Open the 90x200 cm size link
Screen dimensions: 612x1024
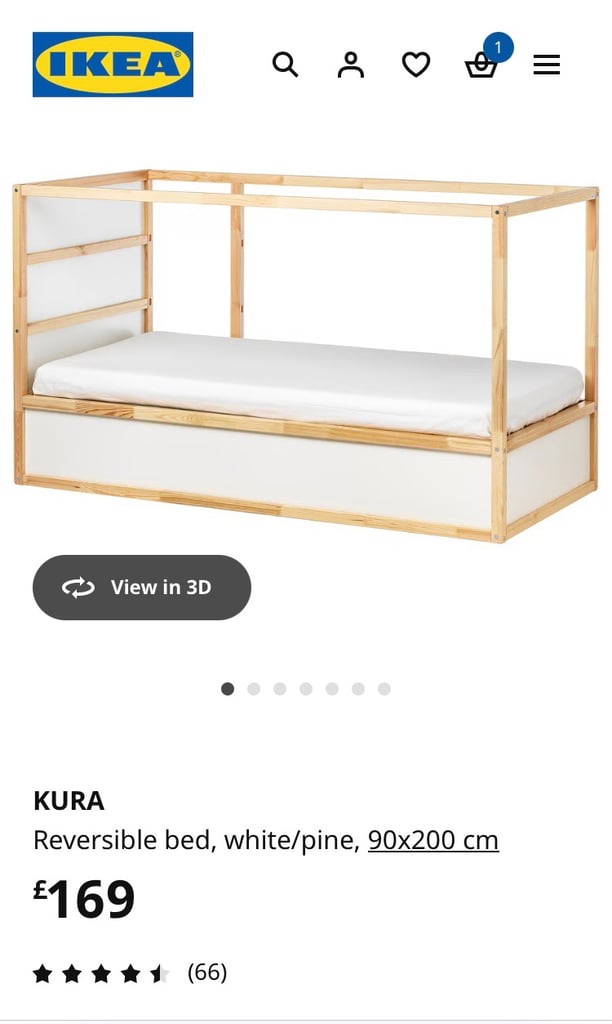433,840
